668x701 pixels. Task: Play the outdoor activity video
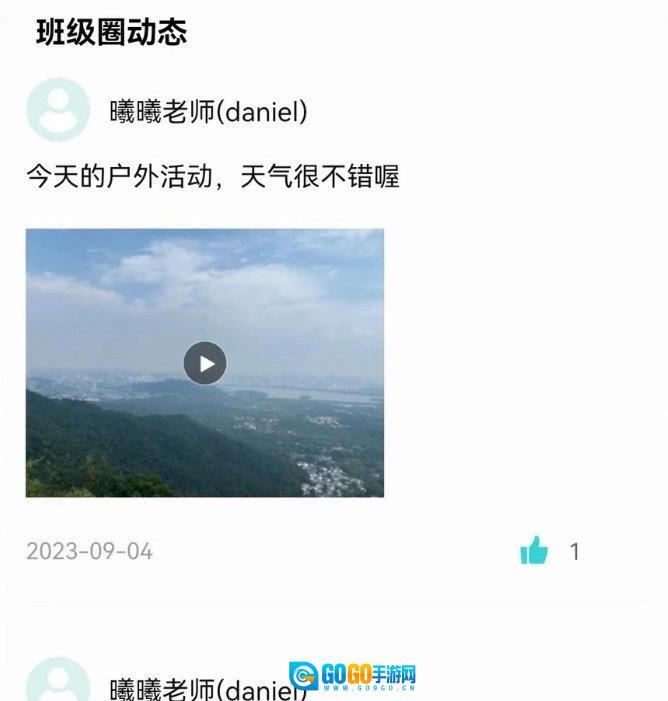pyautogui.click(x=205, y=363)
